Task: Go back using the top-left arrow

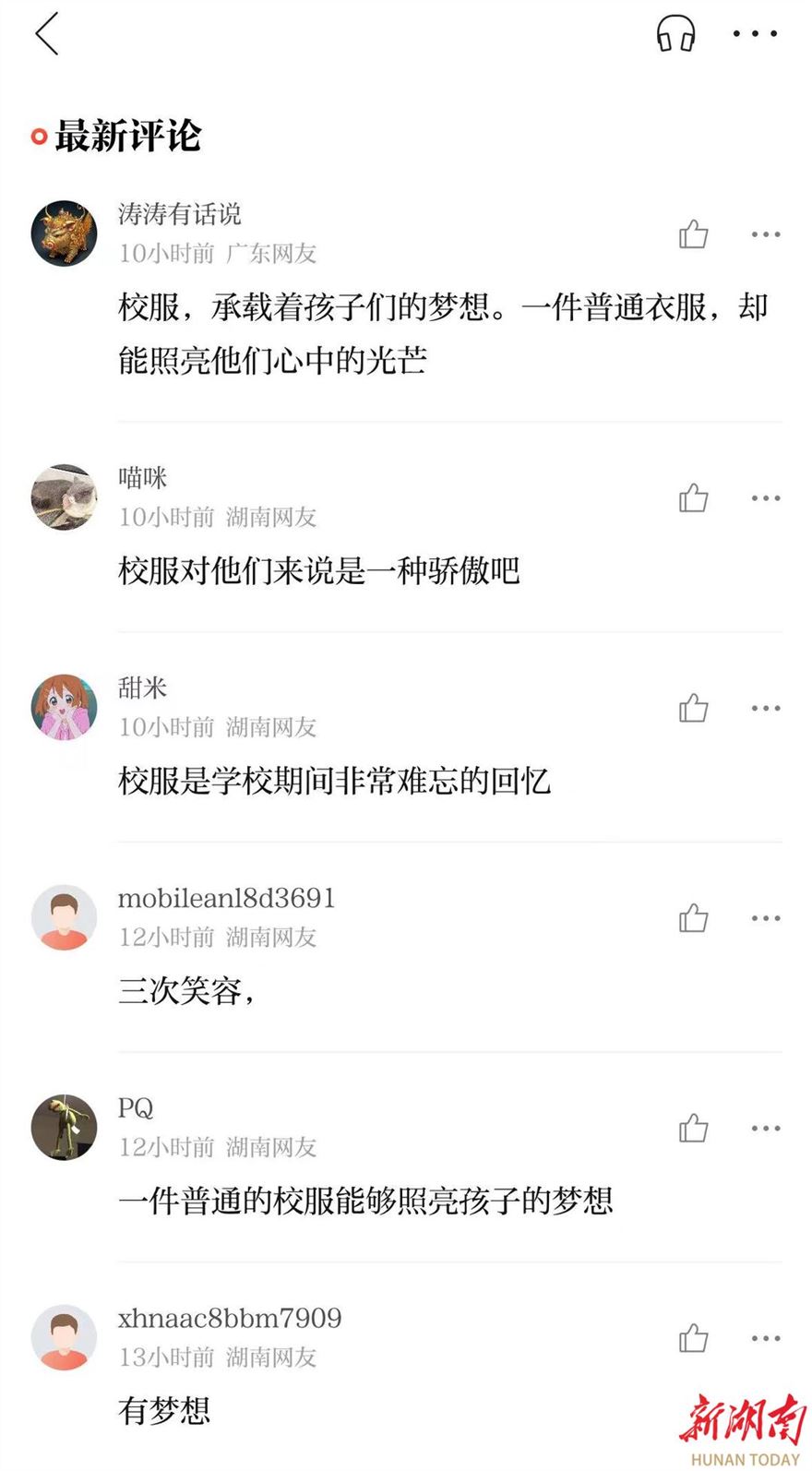Action: [47, 34]
